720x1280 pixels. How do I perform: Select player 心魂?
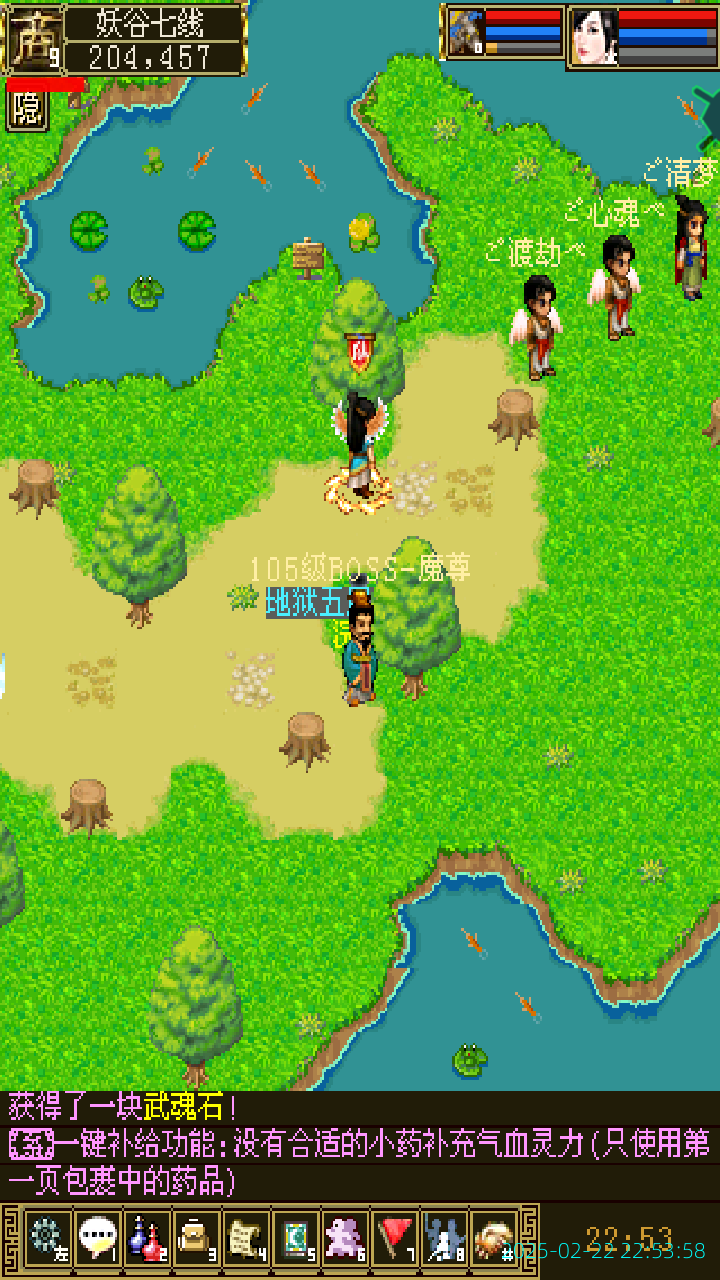pos(618,285)
